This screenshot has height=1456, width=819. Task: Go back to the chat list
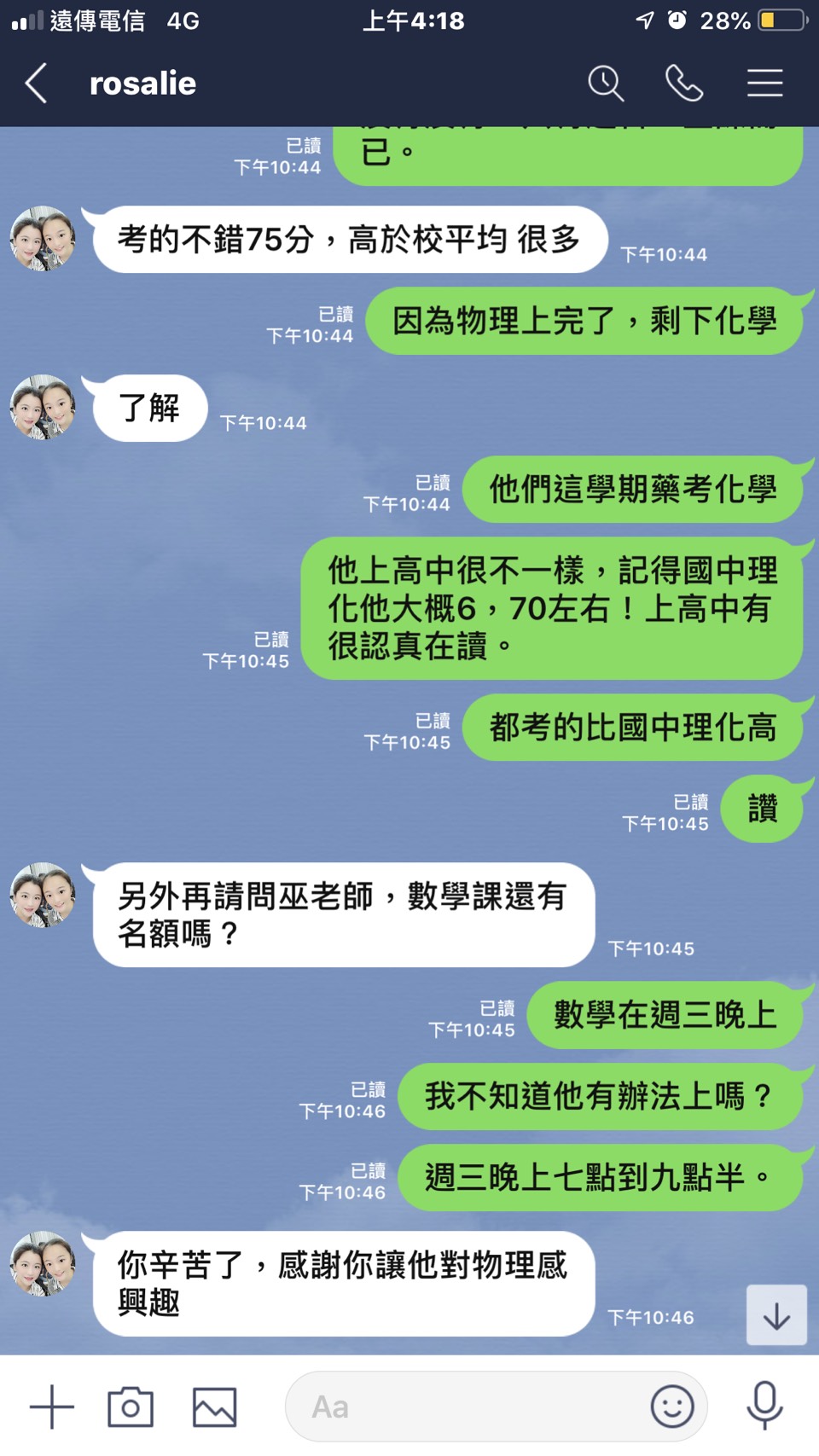pos(36,84)
